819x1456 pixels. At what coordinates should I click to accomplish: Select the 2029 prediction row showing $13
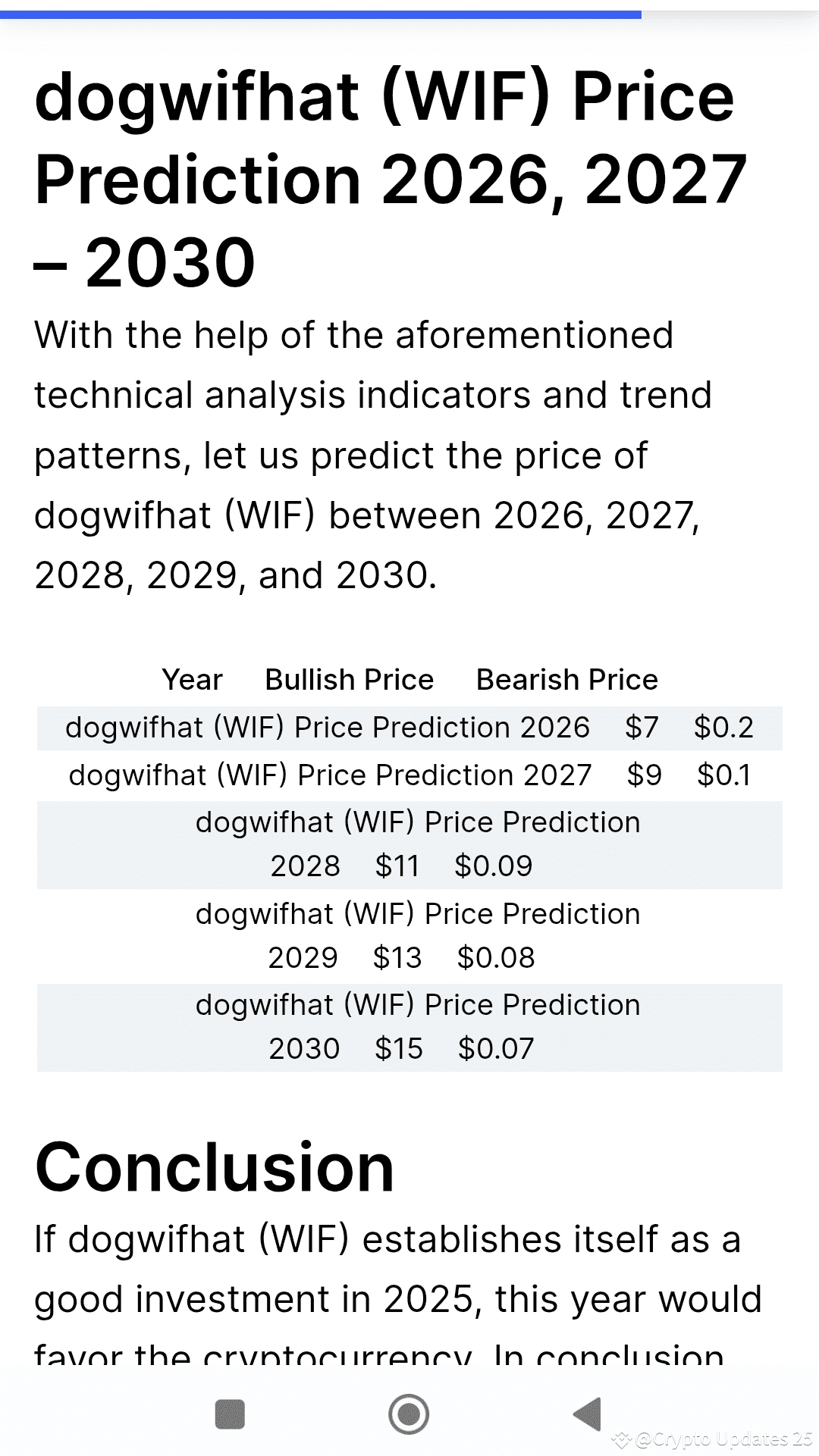tap(409, 935)
